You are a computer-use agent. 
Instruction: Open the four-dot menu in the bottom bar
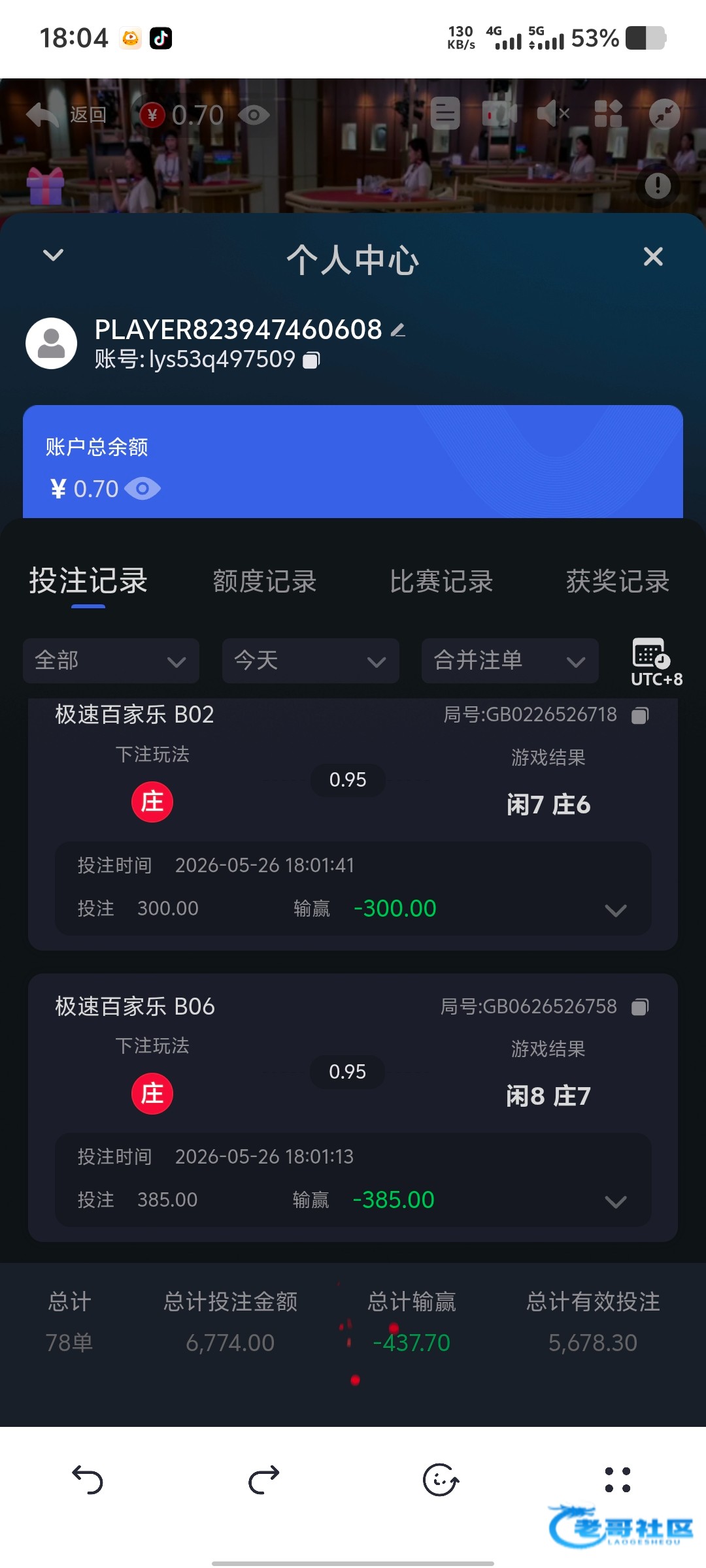(x=618, y=1480)
